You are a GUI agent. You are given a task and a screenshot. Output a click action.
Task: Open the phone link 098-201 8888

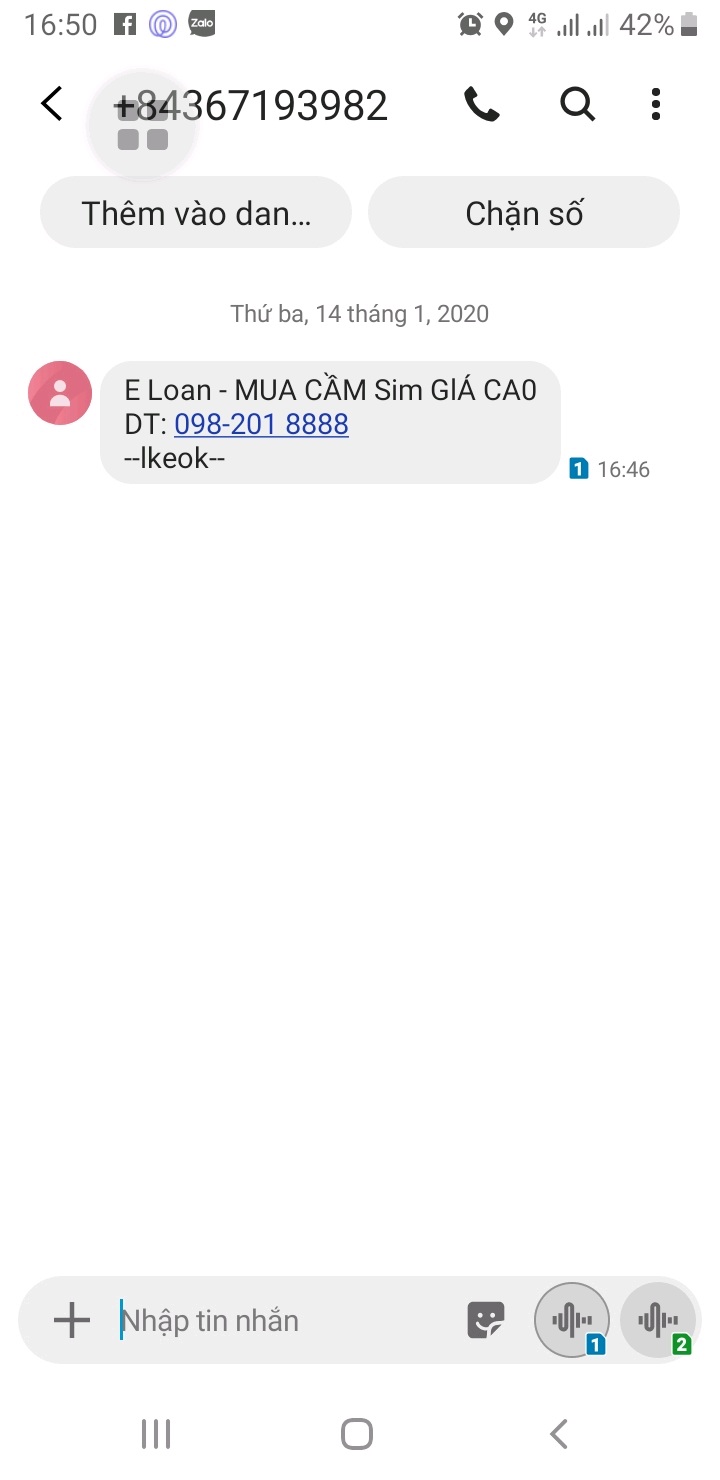(x=261, y=424)
